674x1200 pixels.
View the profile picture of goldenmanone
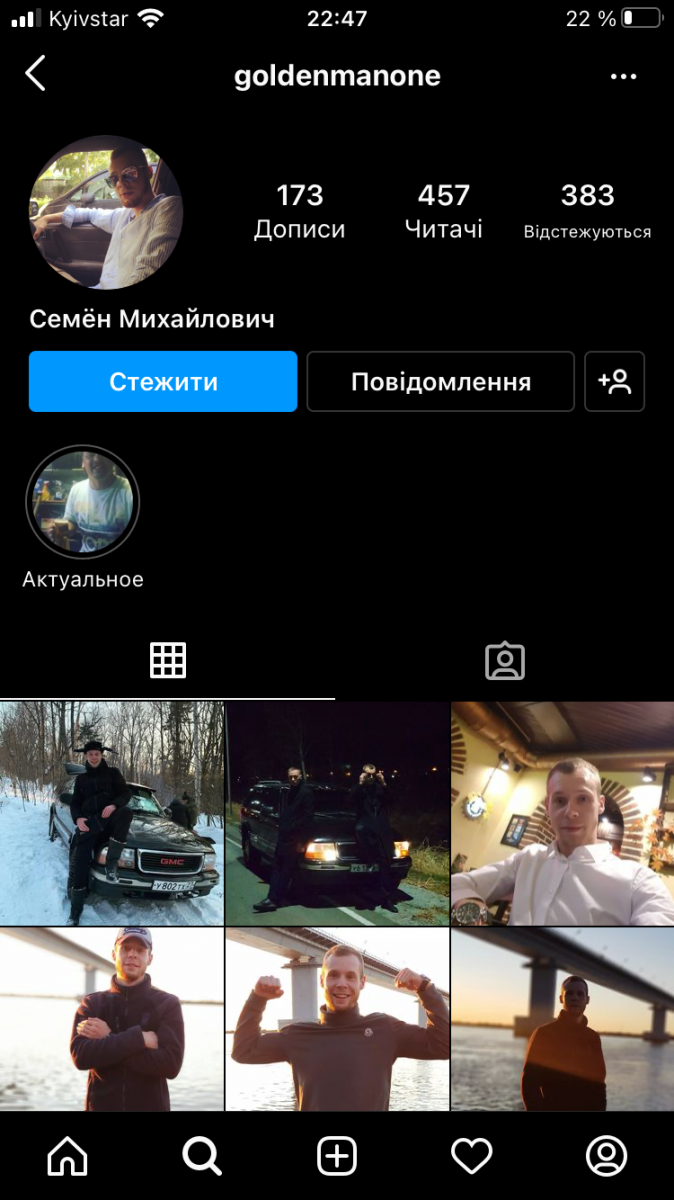pyautogui.click(x=106, y=213)
